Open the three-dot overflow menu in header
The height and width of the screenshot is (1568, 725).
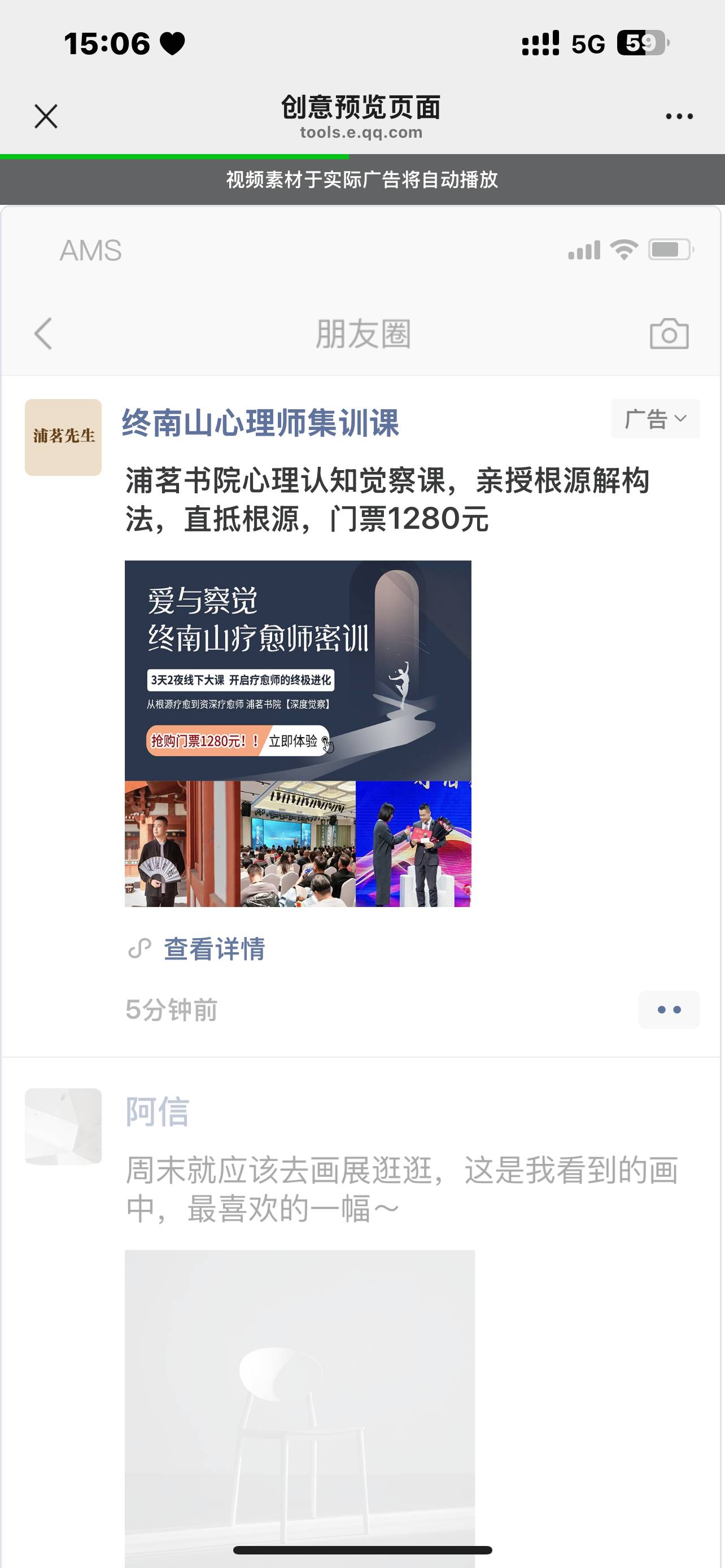[x=679, y=116]
